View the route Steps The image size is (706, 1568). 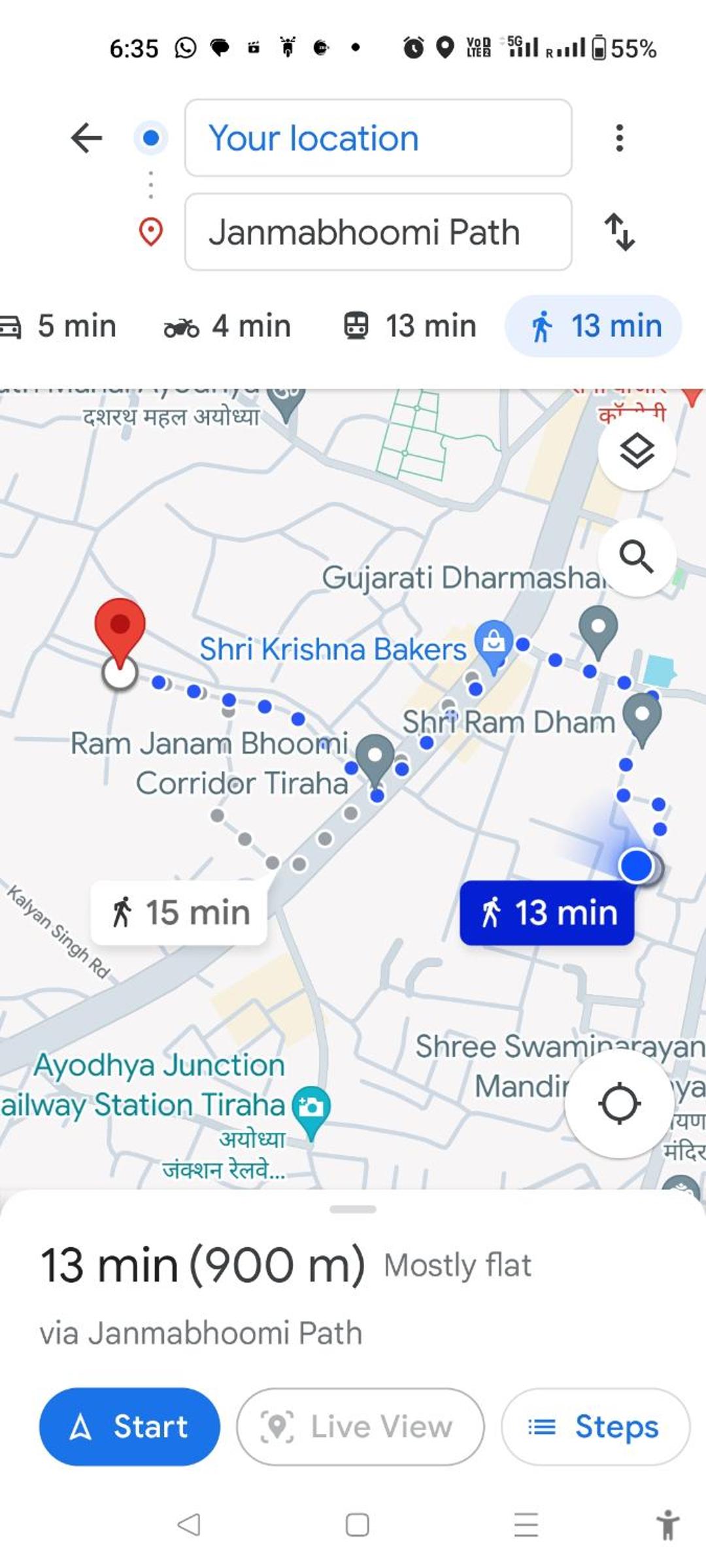(596, 1427)
